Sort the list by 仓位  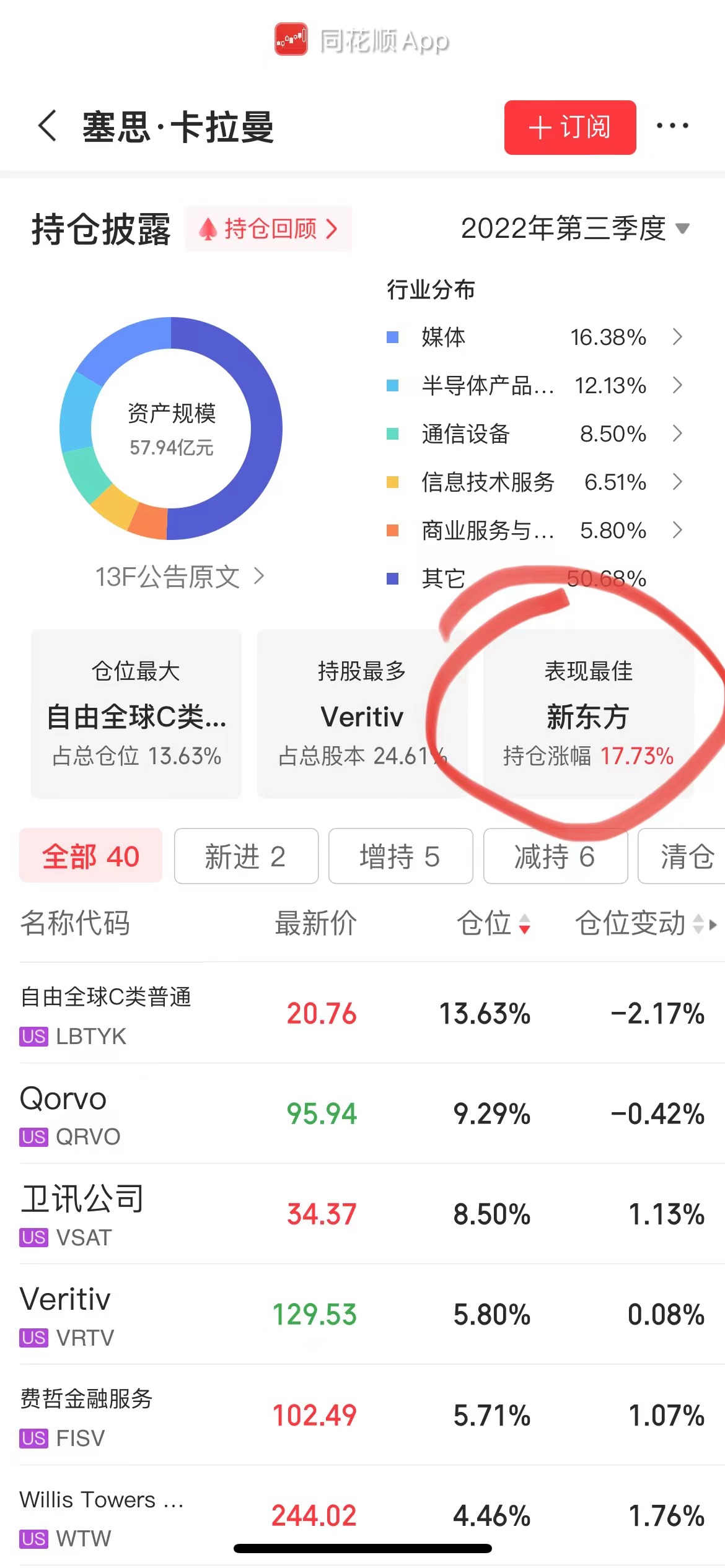point(494,923)
